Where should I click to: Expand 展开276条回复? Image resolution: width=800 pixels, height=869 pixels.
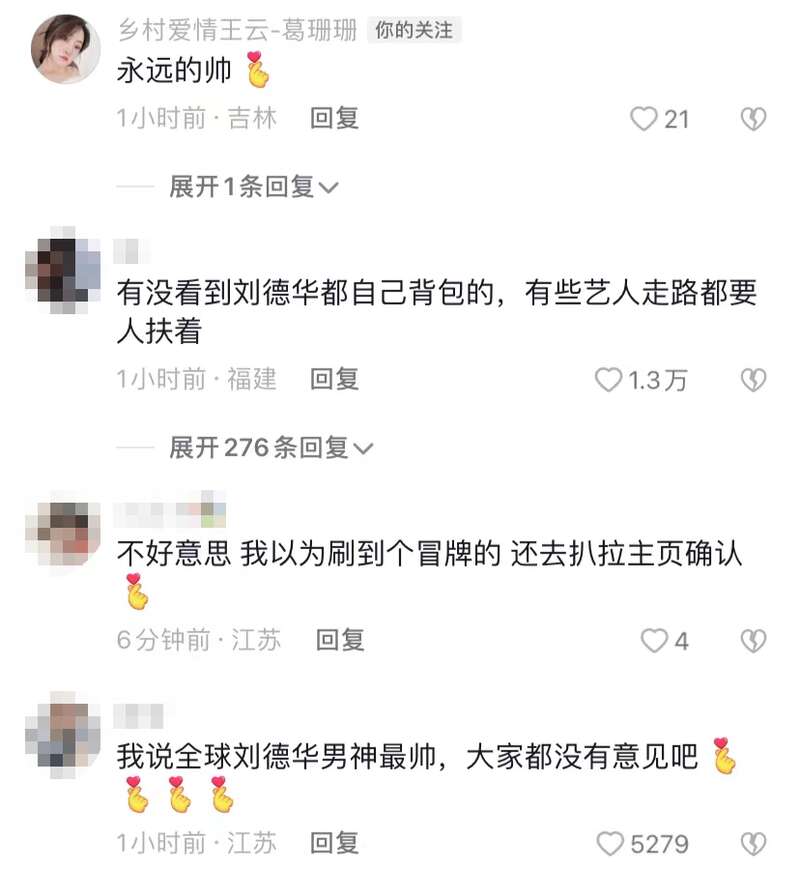[270, 447]
